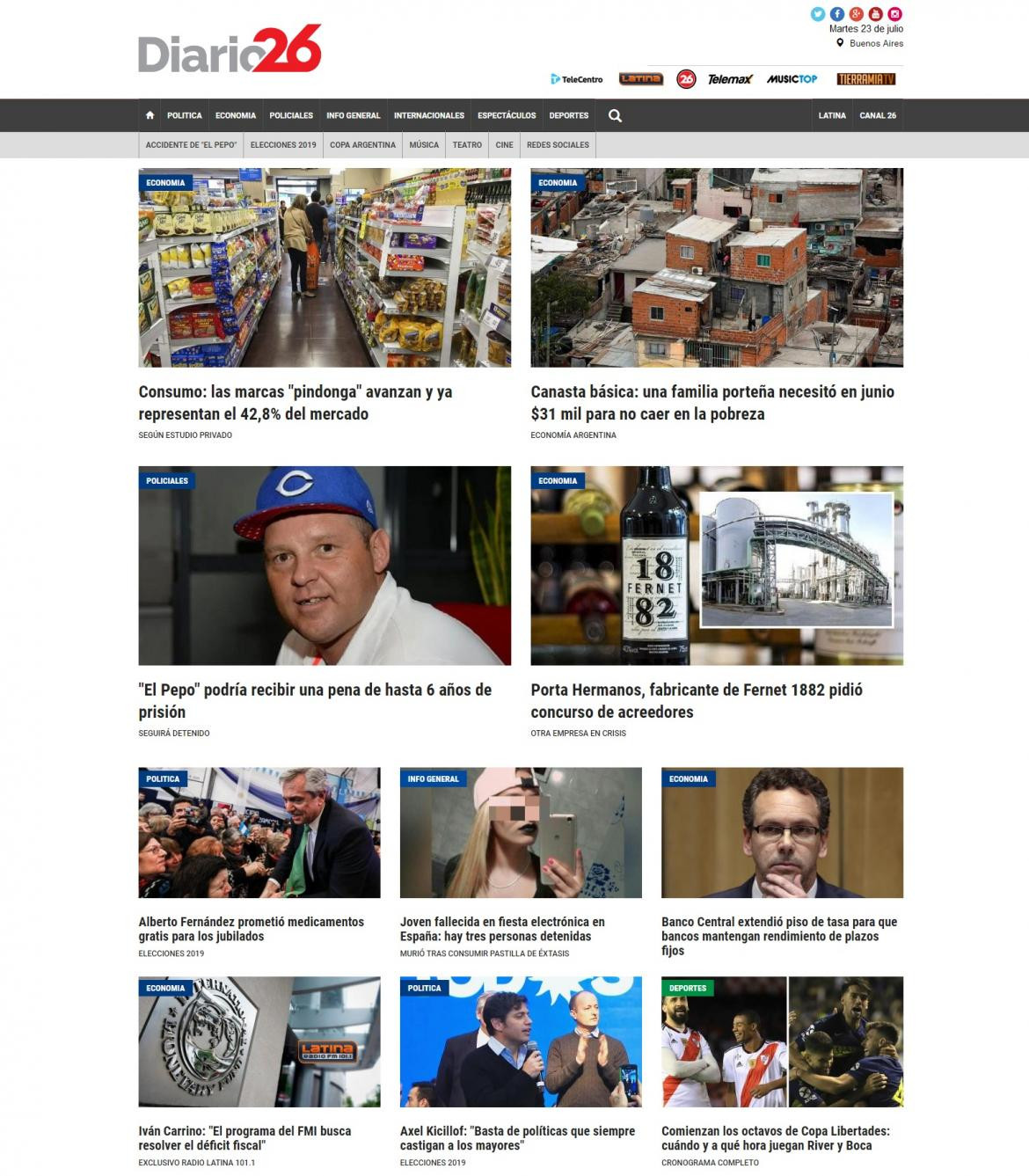Read the Porta Hermanos Fernet 1882 article
1029x1176 pixels.
click(x=697, y=700)
